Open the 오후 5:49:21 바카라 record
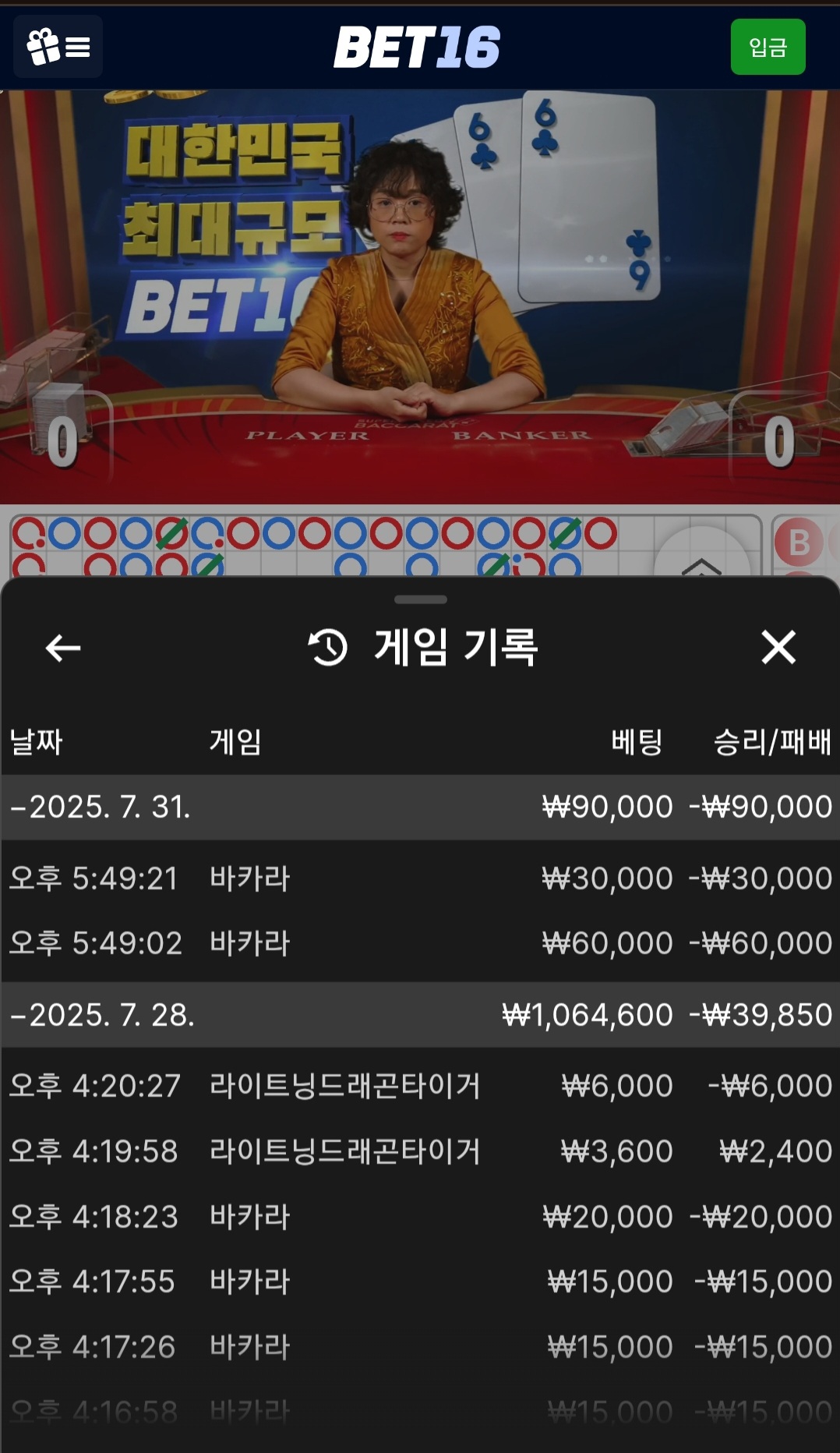 pos(419,879)
